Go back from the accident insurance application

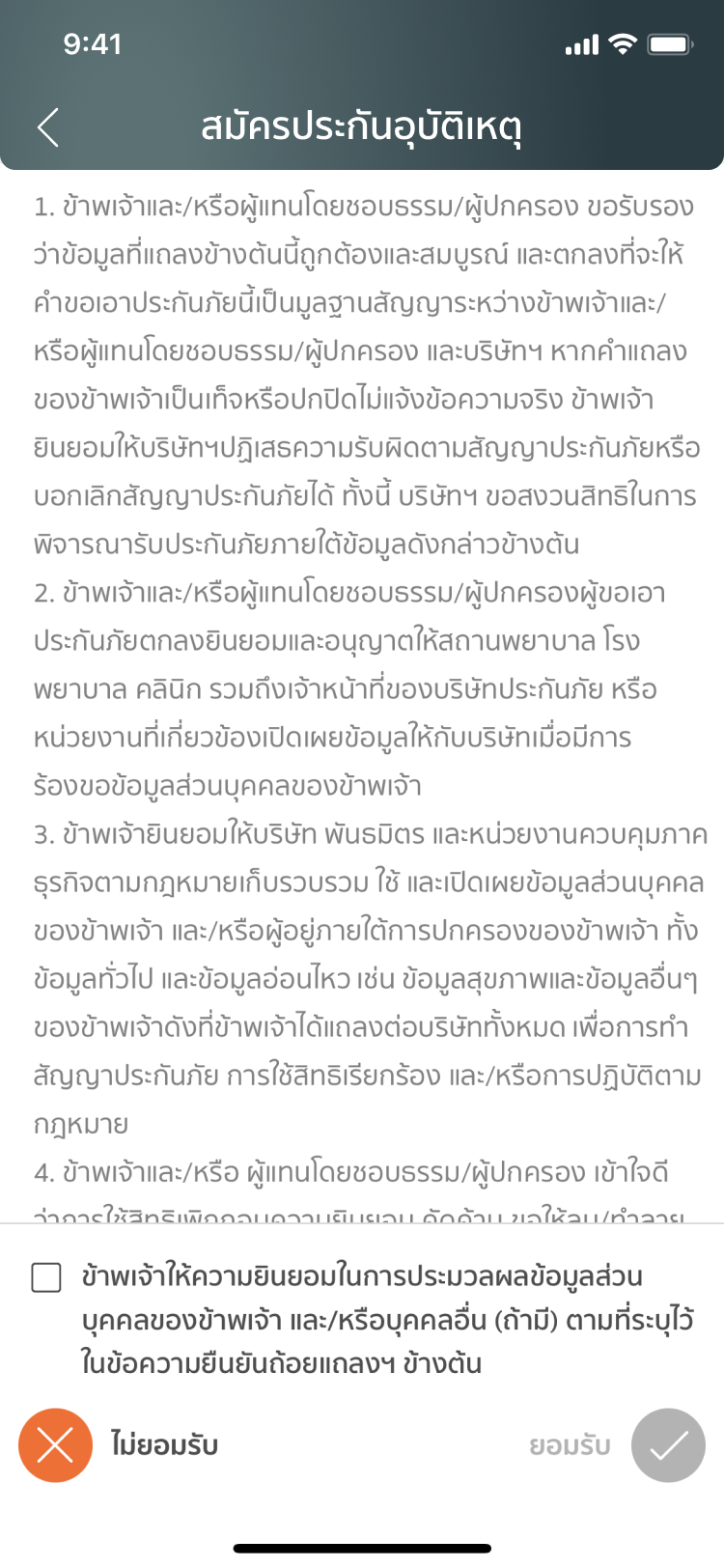coord(48,127)
